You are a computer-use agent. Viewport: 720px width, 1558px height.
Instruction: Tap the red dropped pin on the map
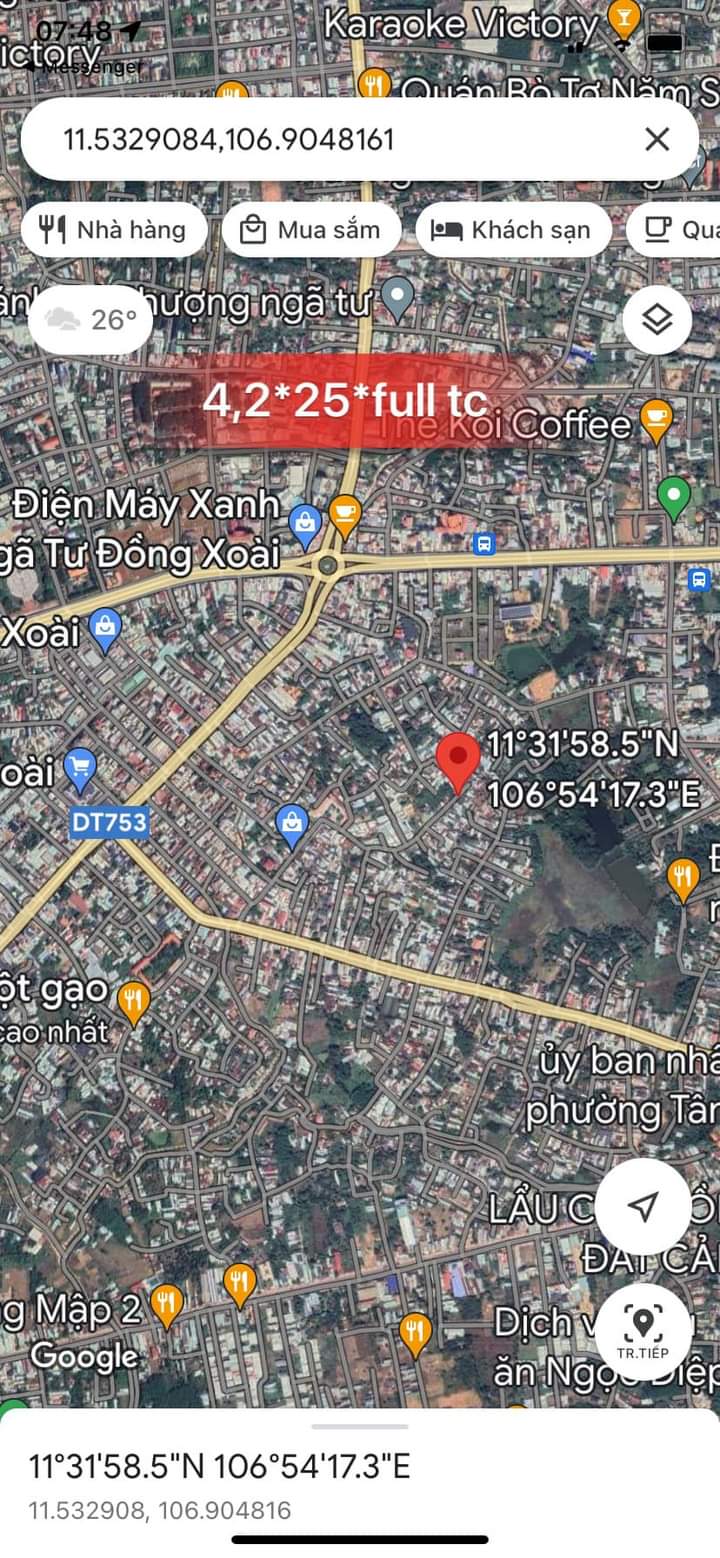pyautogui.click(x=459, y=762)
